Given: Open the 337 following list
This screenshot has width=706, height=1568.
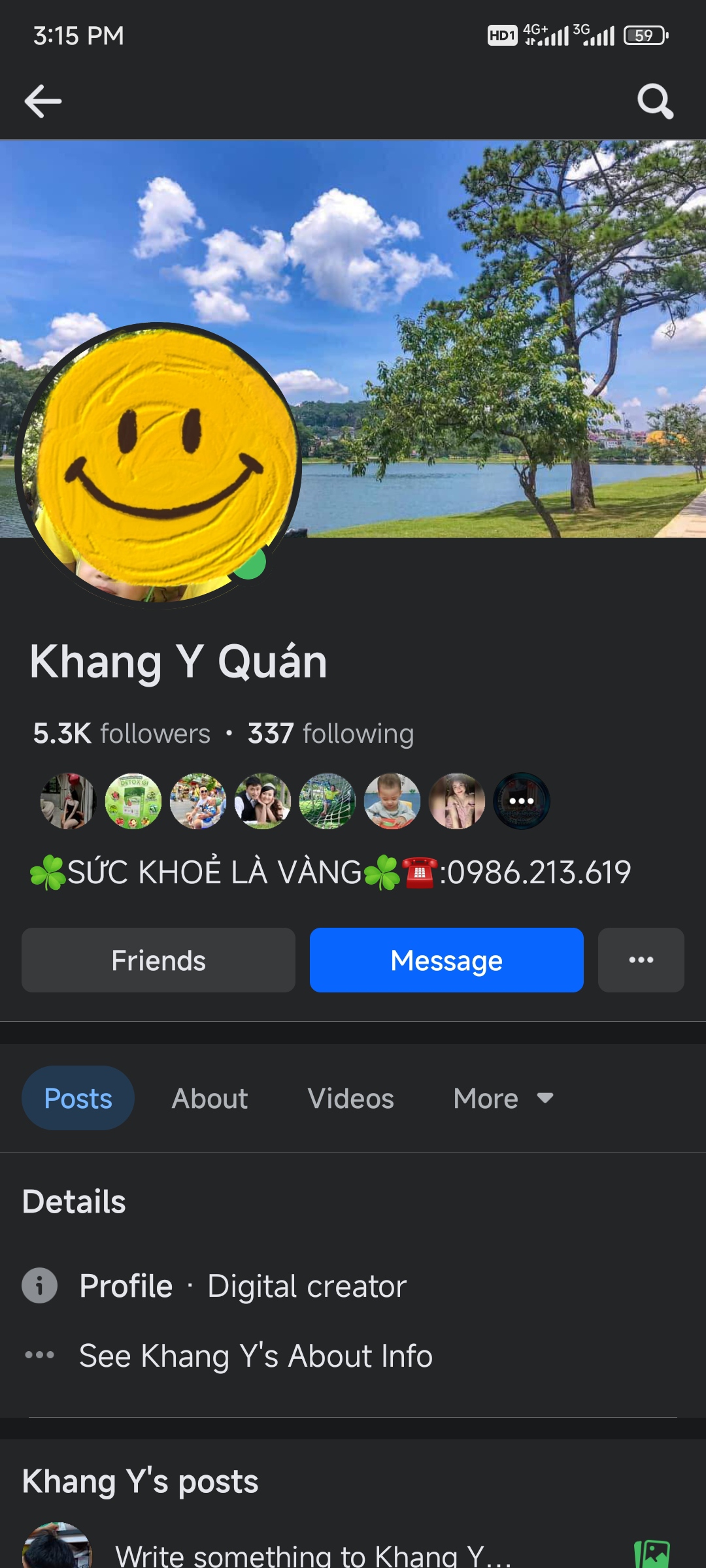Looking at the screenshot, I should pos(331,733).
